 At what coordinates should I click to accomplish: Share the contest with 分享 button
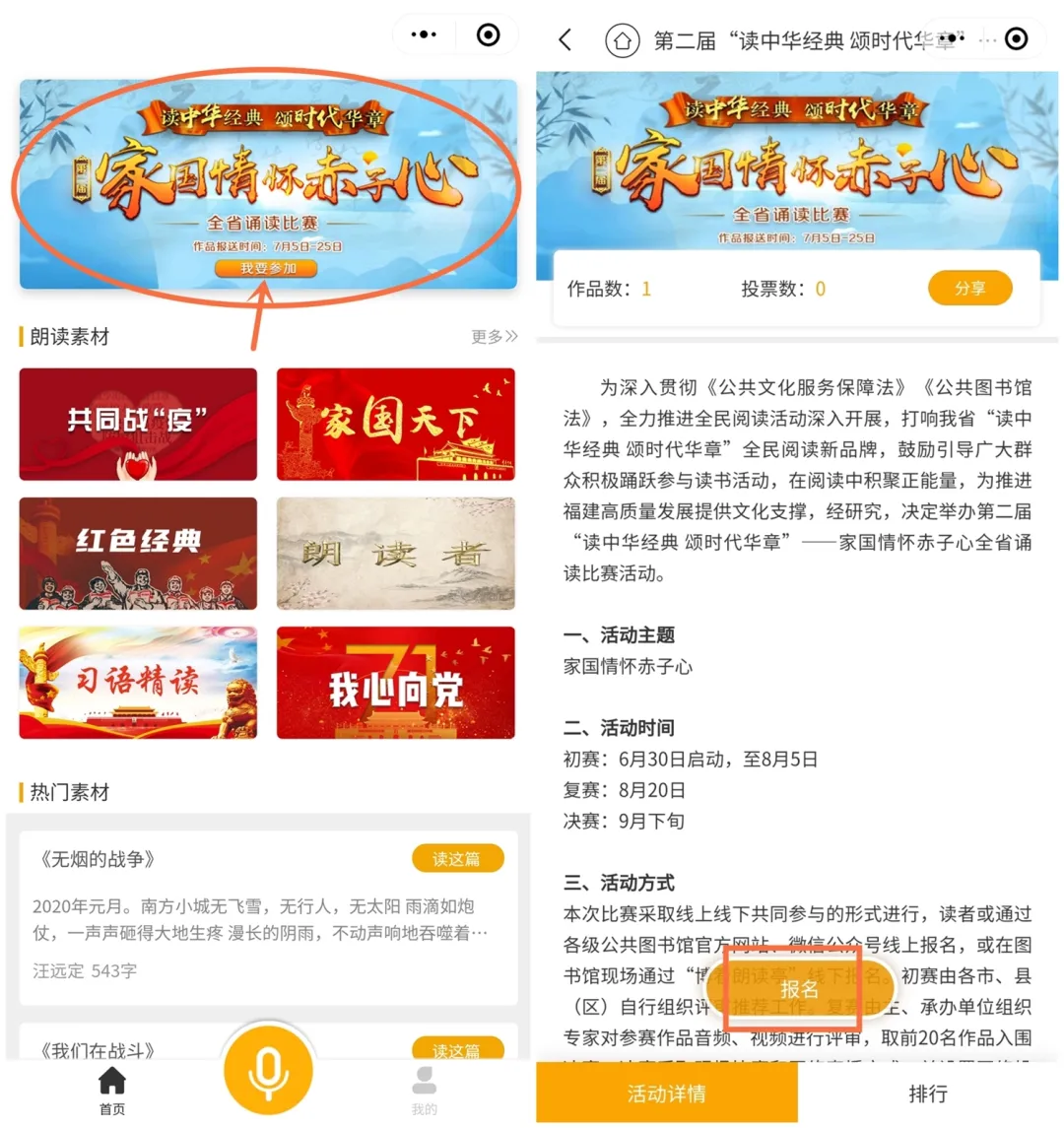click(969, 289)
